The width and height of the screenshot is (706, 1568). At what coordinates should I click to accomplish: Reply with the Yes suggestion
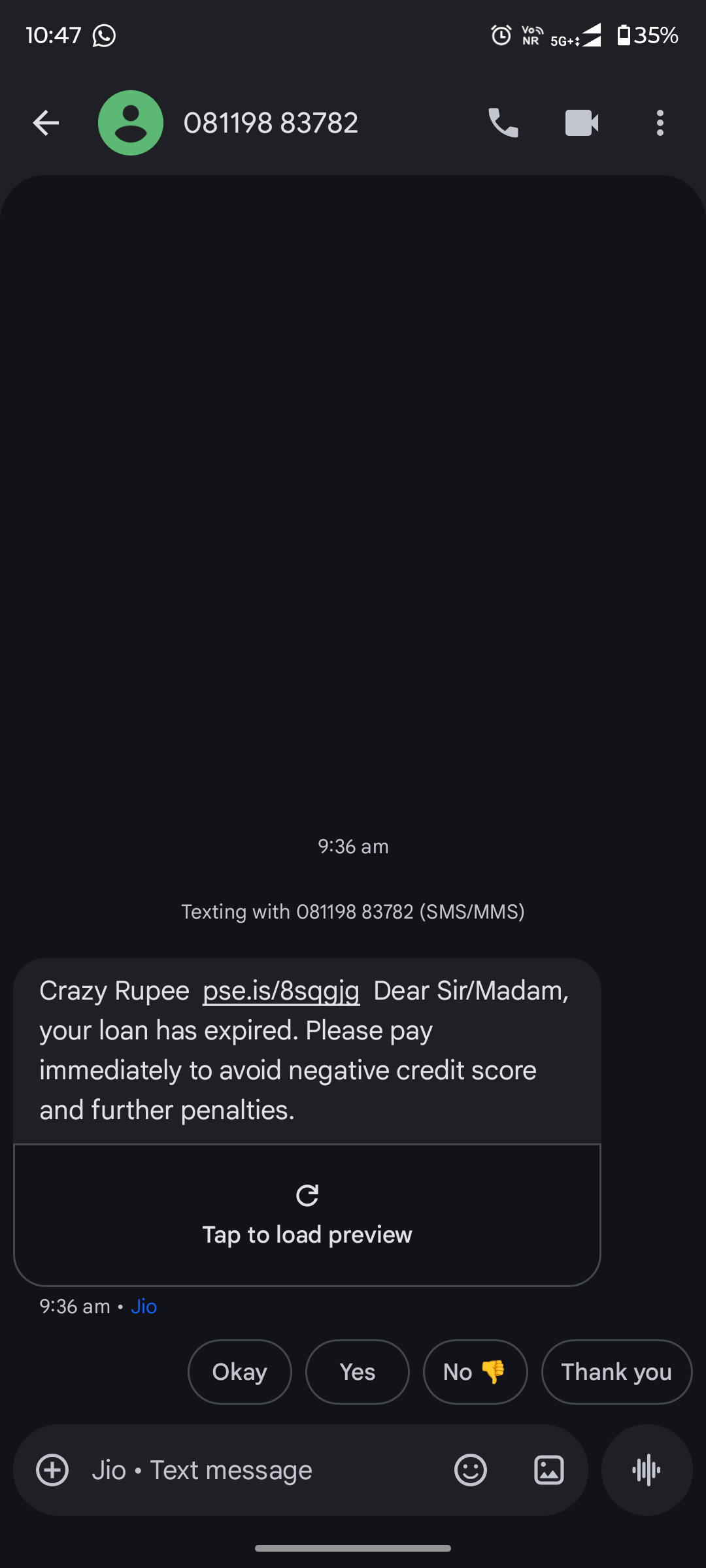357,1372
